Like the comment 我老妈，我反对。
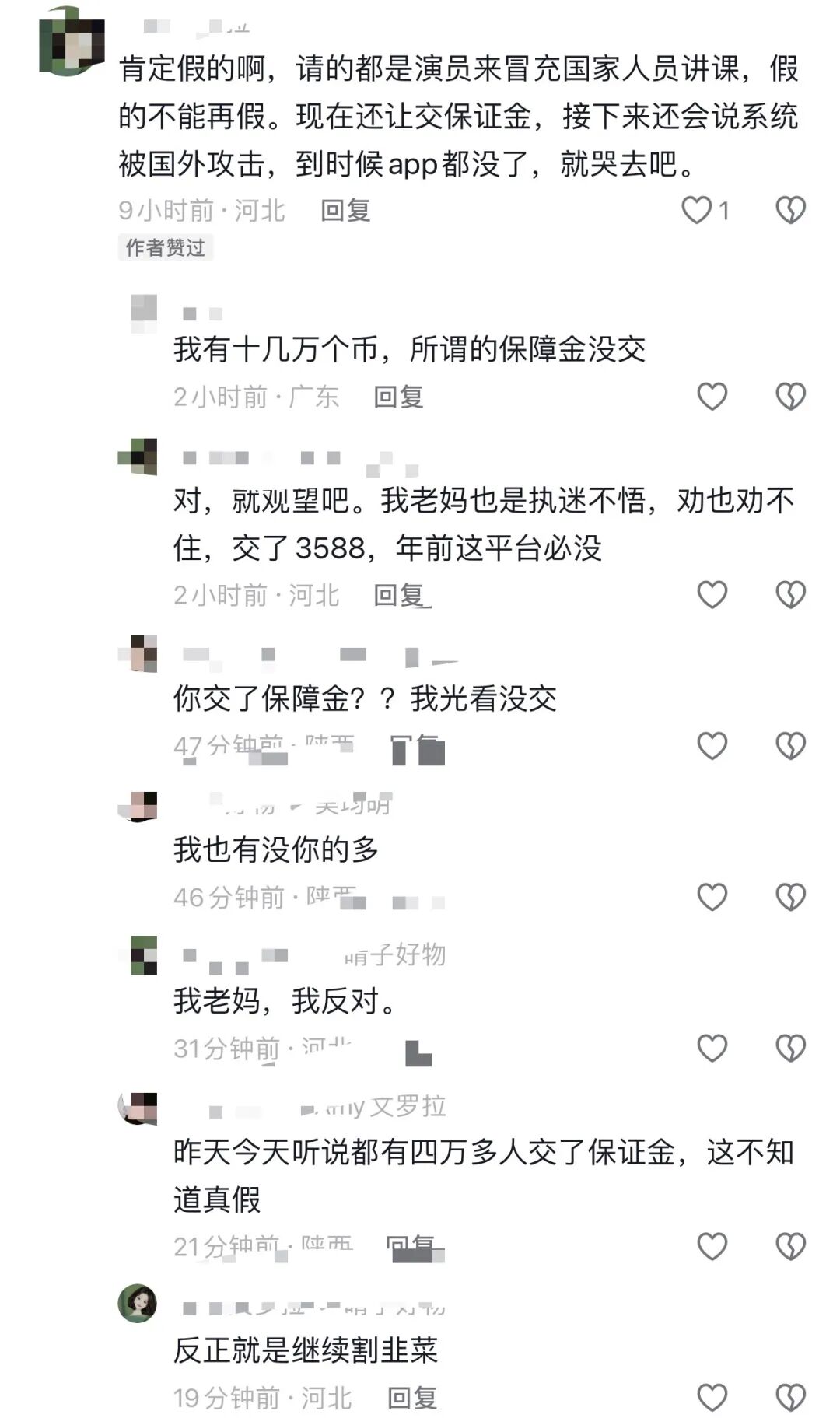The image size is (840, 1418). pyautogui.click(x=712, y=1048)
